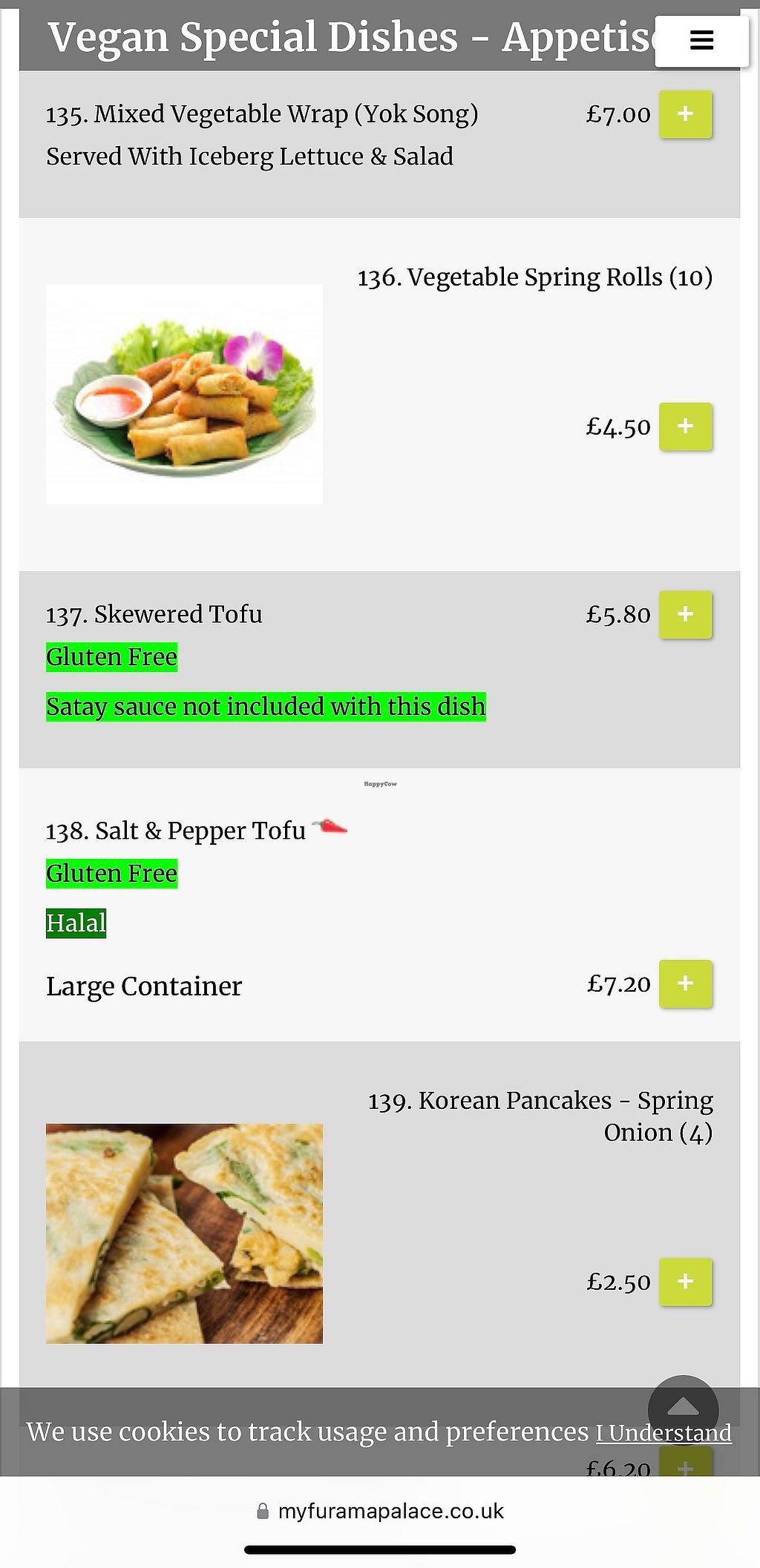Screen dimensions: 760x1568
Task: Open the hamburger menu
Action: (701, 40)
